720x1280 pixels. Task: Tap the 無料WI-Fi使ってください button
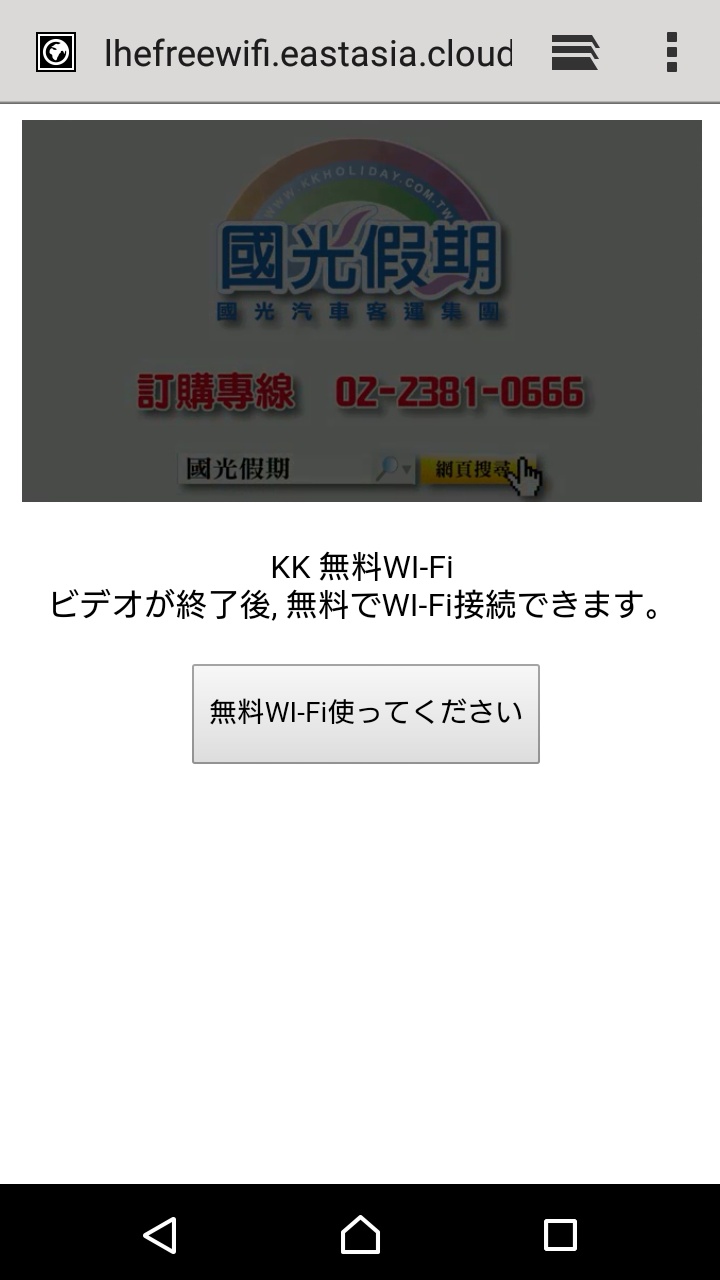click(365, 713)
